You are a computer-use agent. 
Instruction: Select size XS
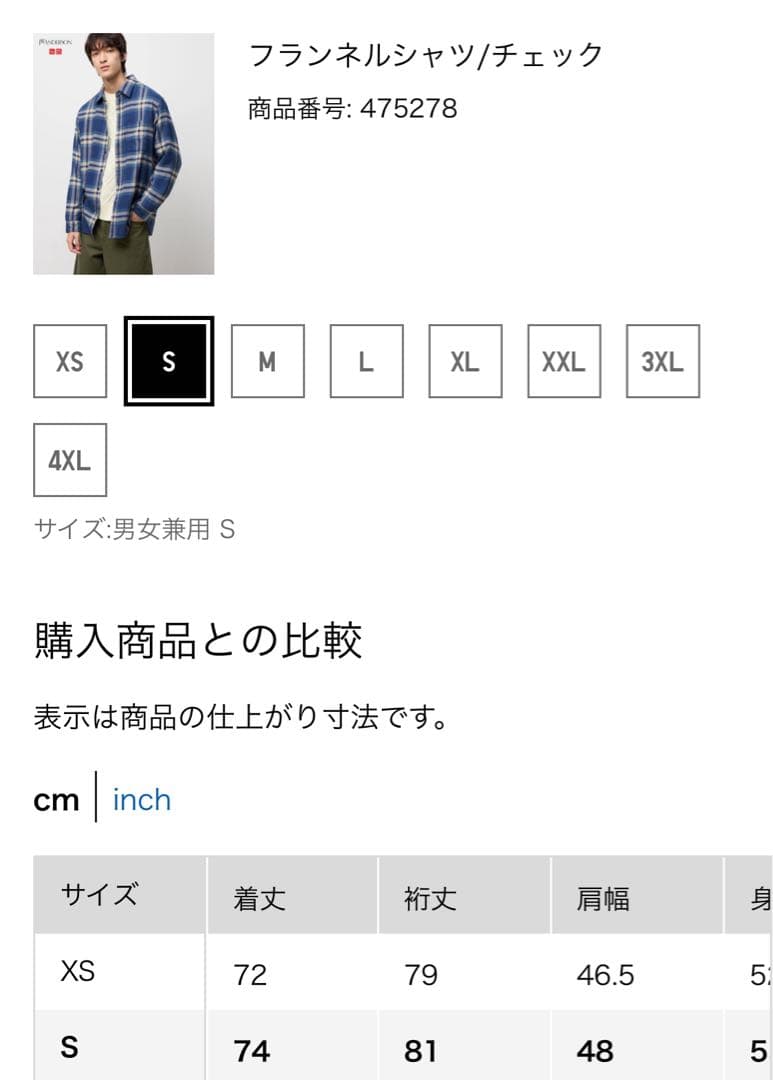[70, 361]
